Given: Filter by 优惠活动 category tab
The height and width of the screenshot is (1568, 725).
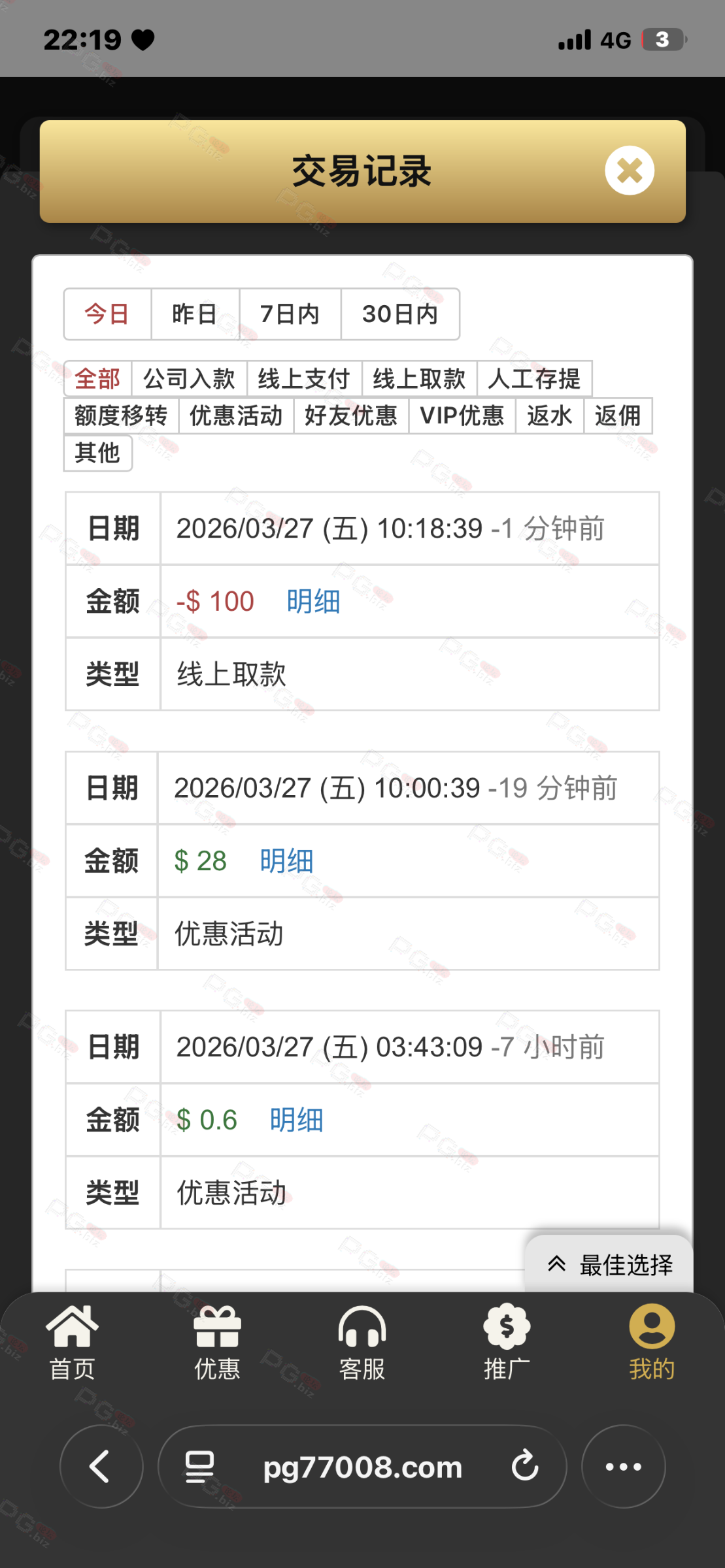Looking at the screenshot, I should [x=236, y=416].
